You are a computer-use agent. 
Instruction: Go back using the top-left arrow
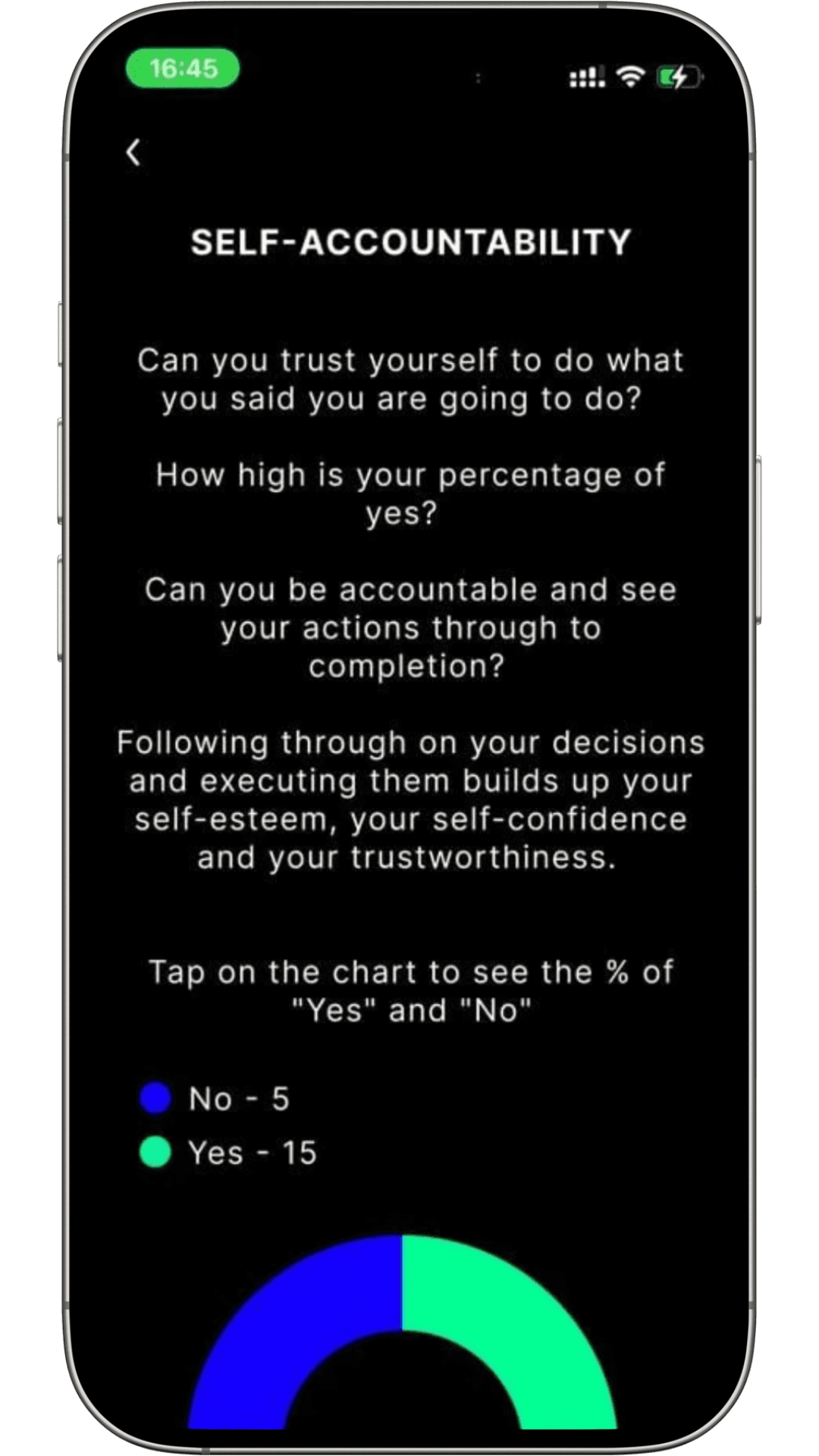pyautogui.click(x=133, y=152)
